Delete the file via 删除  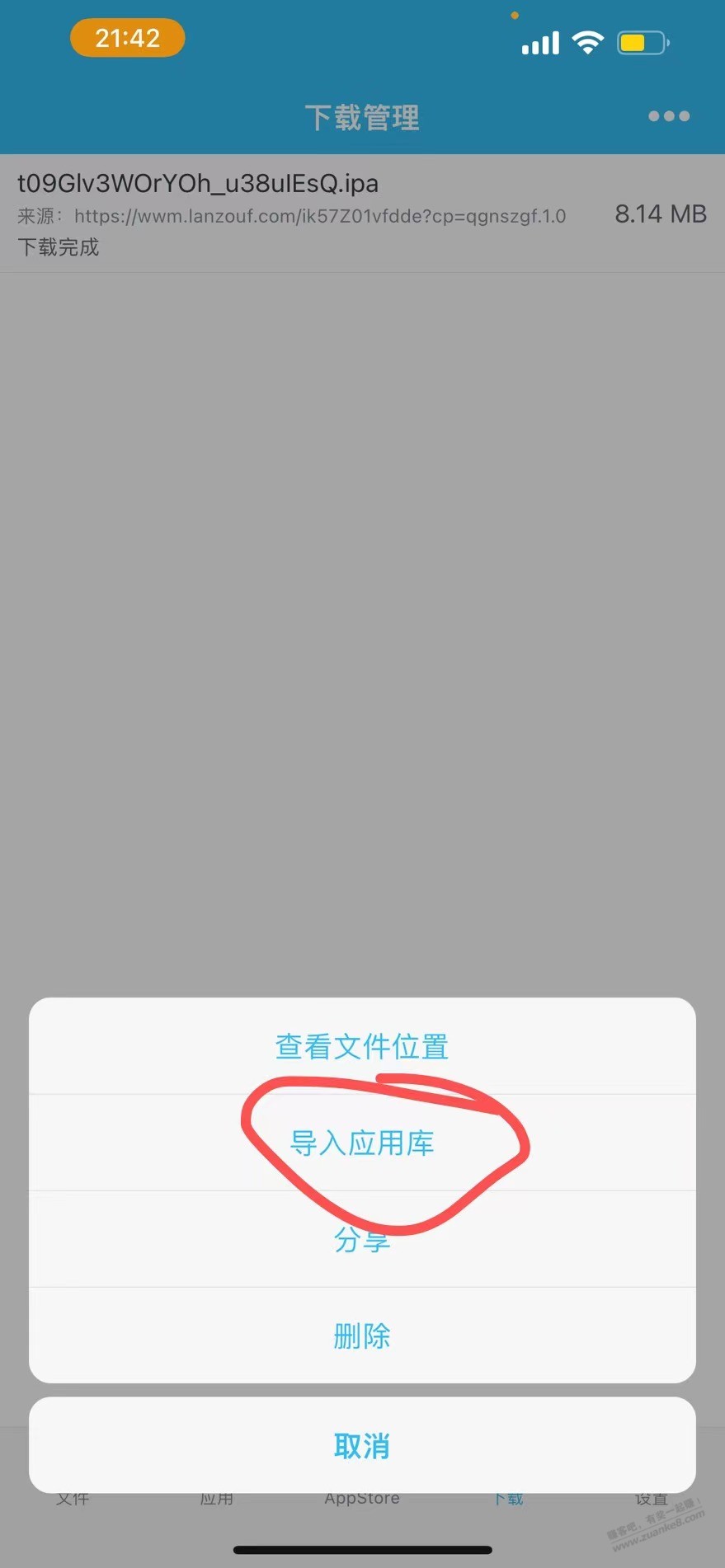pos(362,1336)
